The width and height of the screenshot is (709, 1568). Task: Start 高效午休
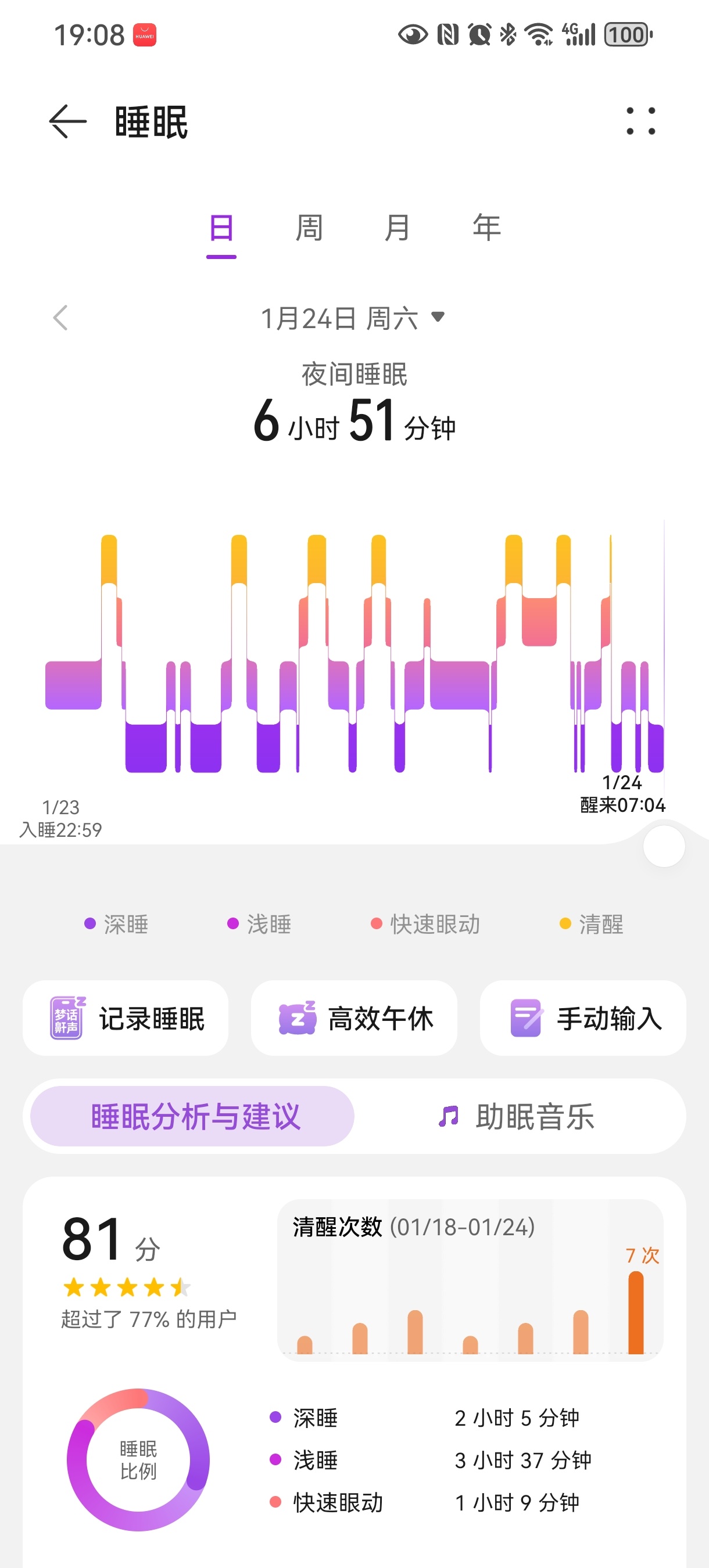(x=354, y=1017)
